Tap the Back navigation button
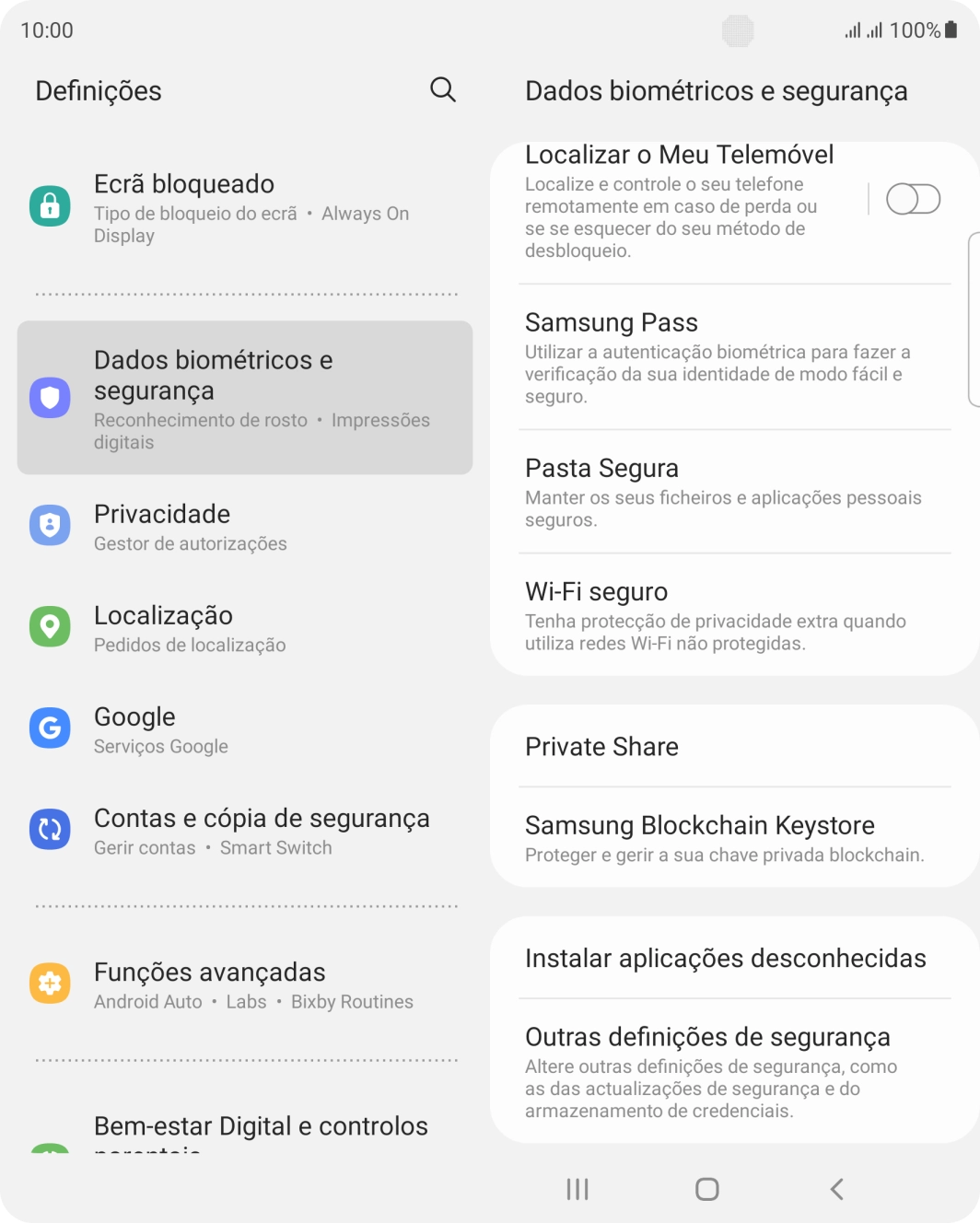 (x=836, y=1189)
